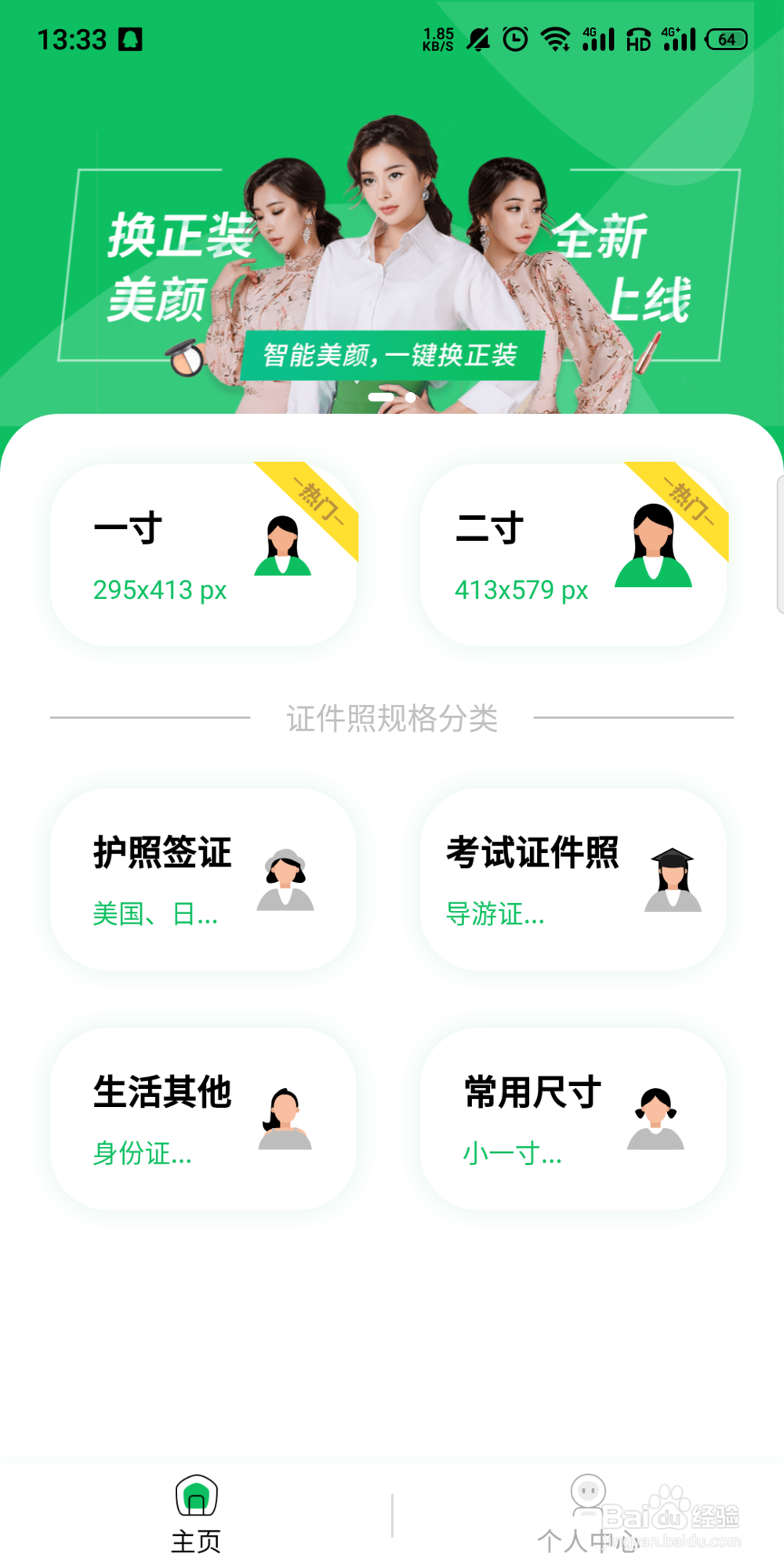Select the second carousel indicator dot
Viewport: 784px width, 1568px height.
click(410, 398)
